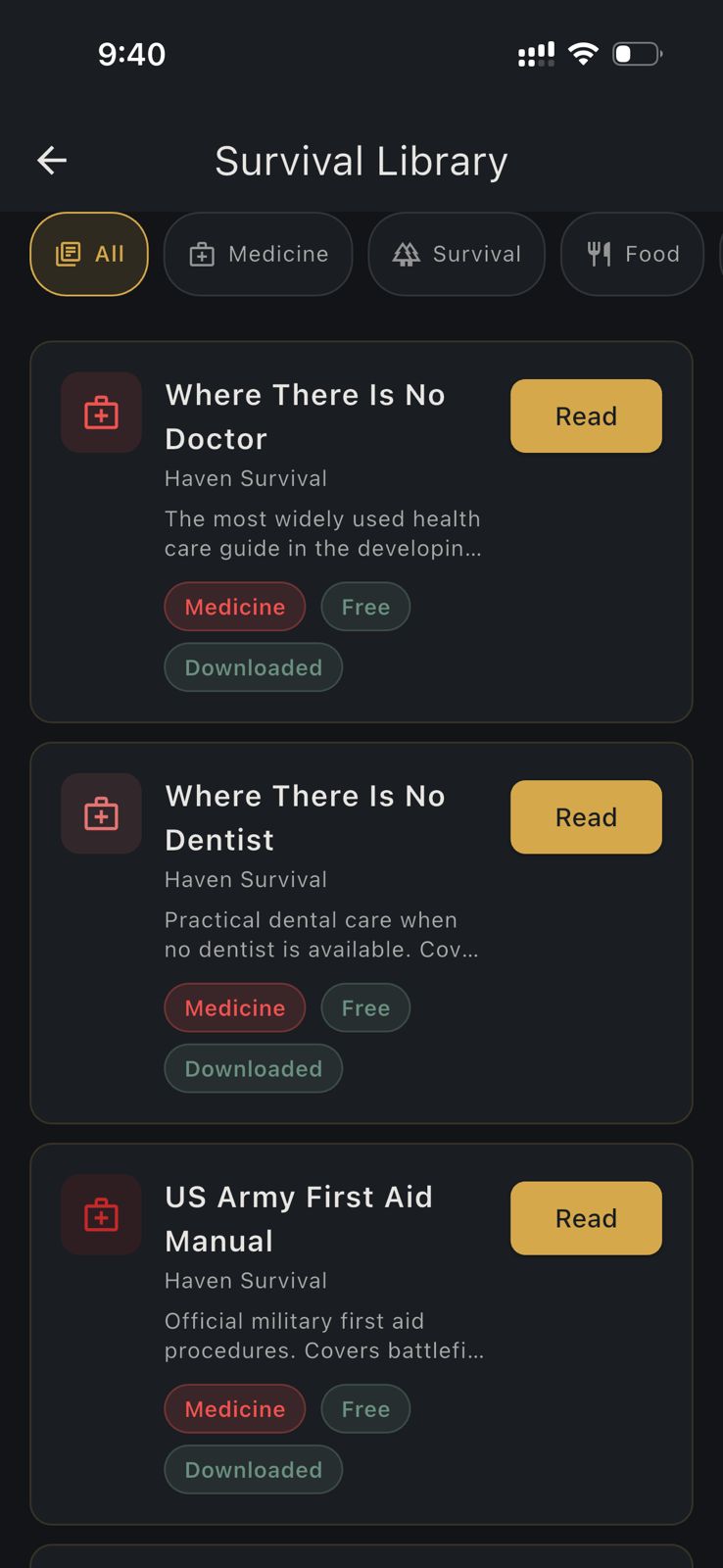Viewport: 723px width, 1568px height.
Task: Tap the Free tag on Where There Is No Dentist
Action: click(365, 1007)
